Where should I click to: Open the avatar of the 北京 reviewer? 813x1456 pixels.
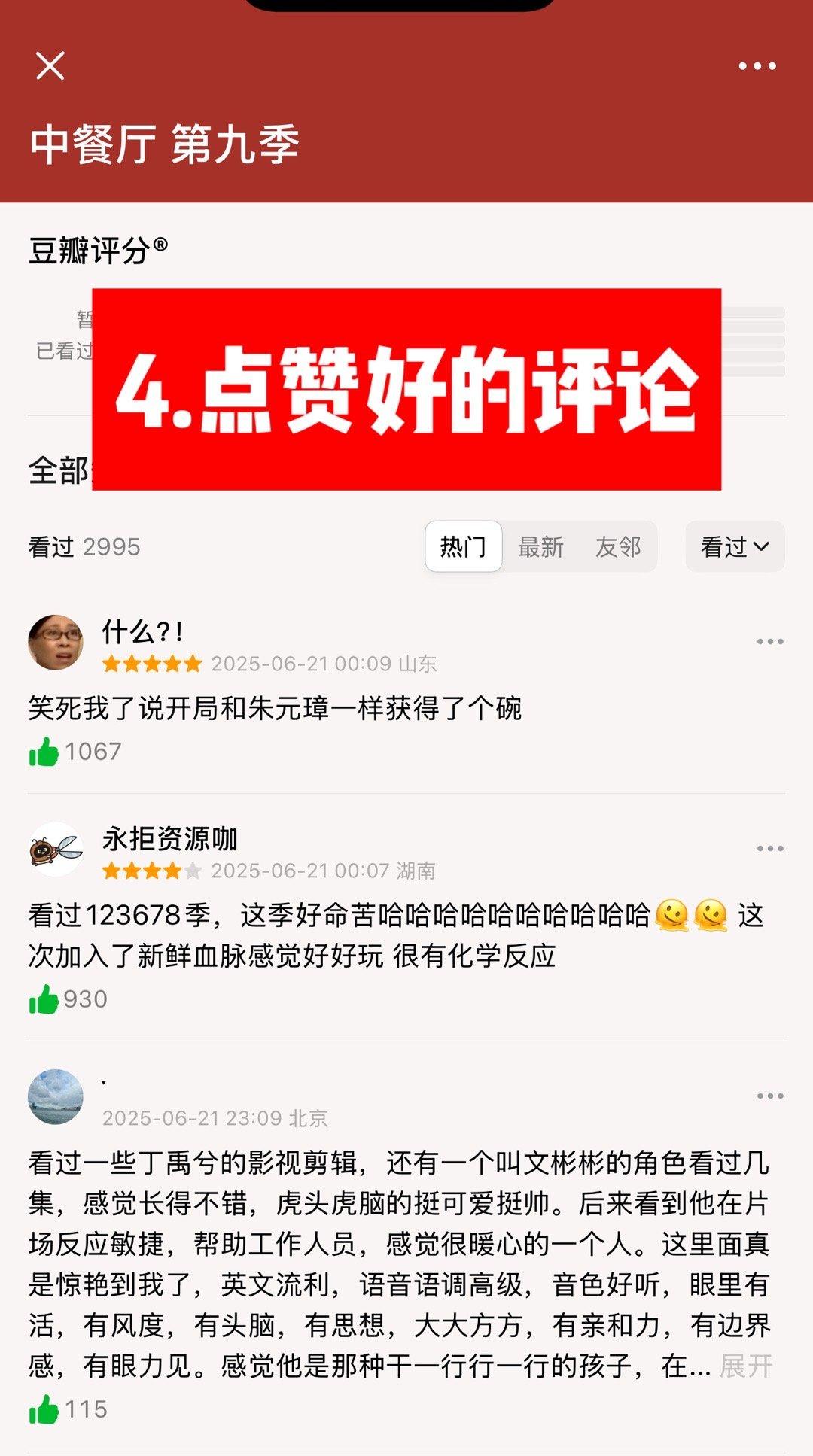56,1096
